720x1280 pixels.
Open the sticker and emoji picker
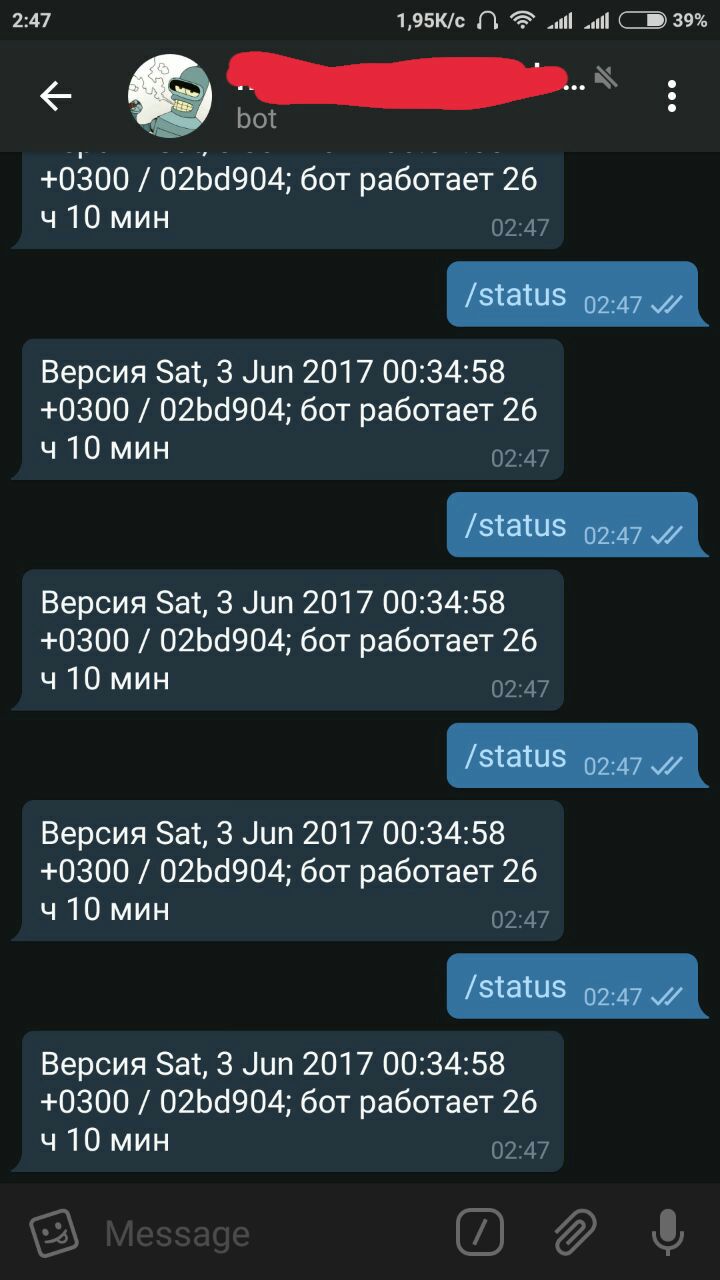click(x=54, y=1231)
